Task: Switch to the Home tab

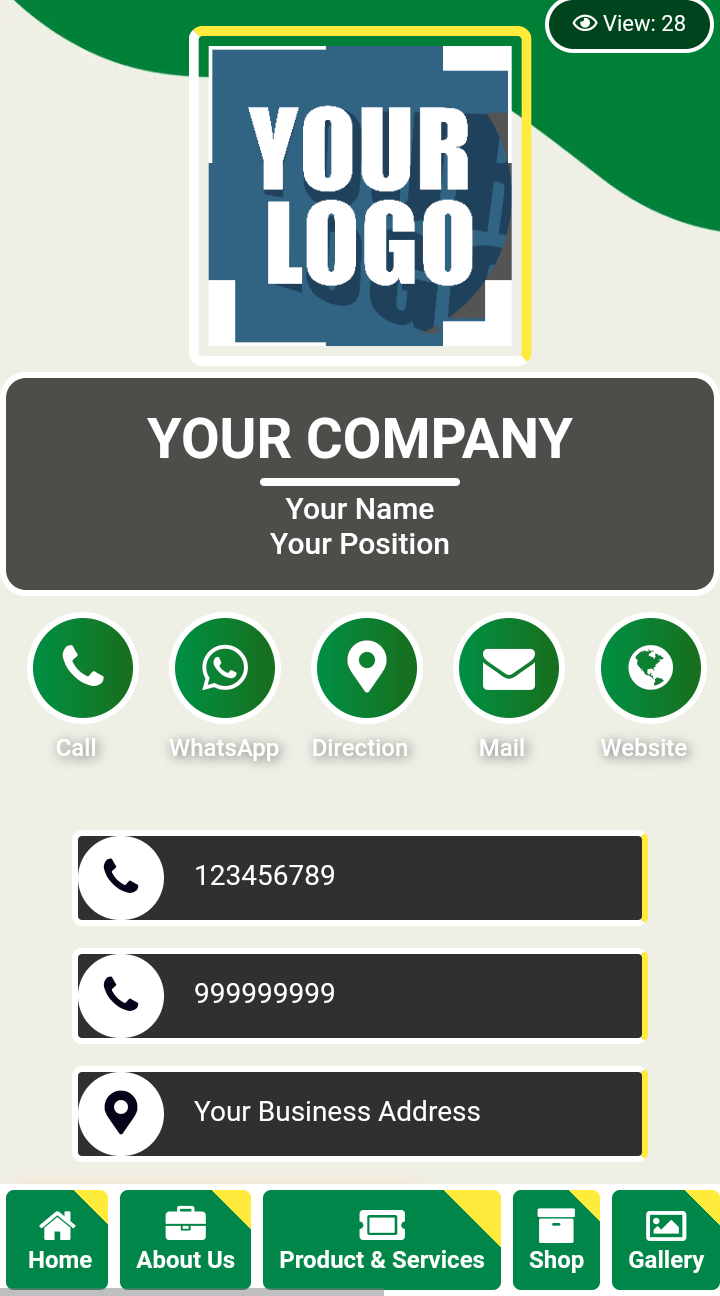Action: pos(58,1240)
